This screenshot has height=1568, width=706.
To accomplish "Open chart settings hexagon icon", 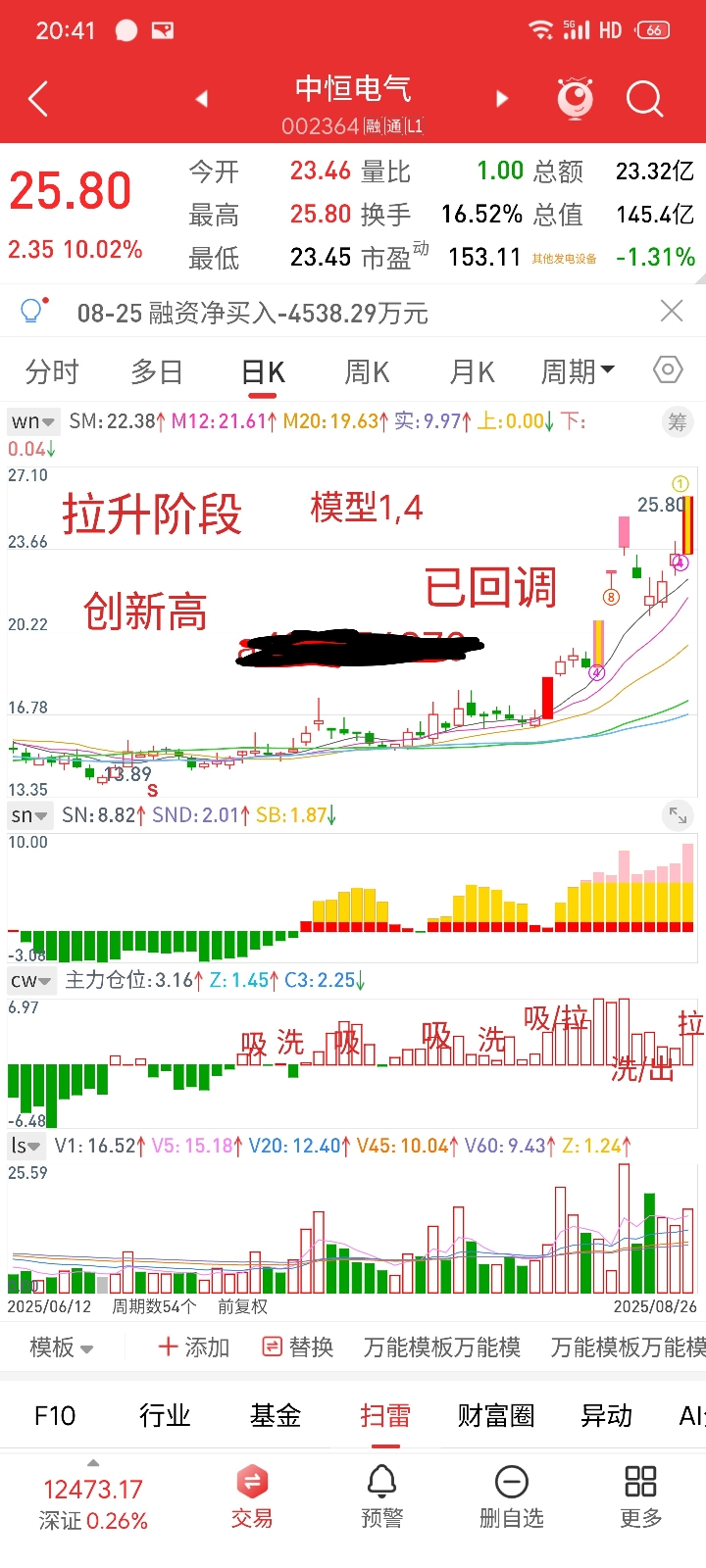I will (668, 369).
